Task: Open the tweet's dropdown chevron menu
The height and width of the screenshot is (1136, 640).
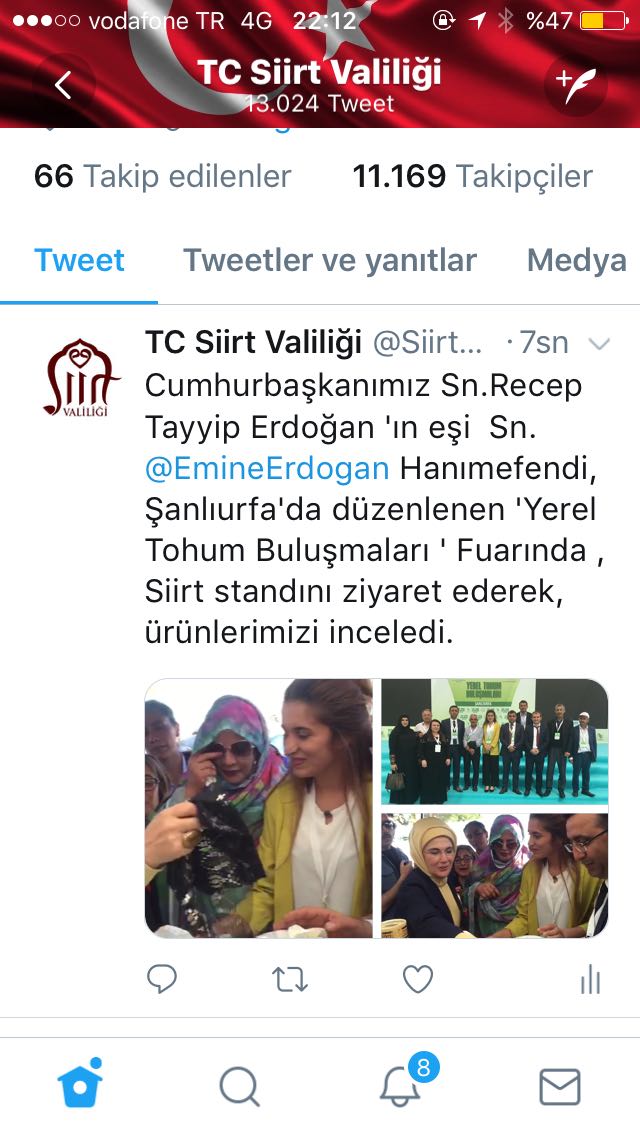Action: click(x=599, y=344)
